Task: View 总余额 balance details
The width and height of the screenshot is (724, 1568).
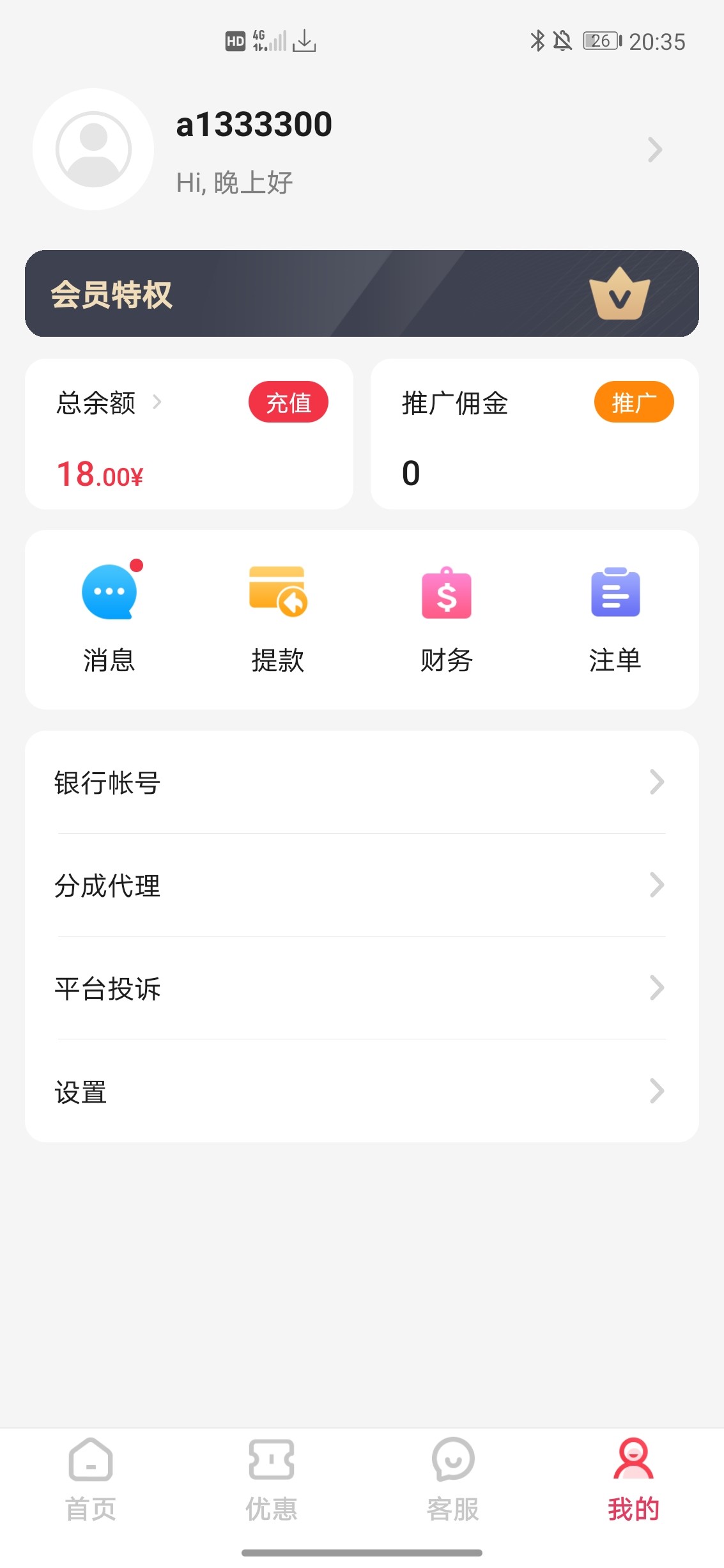Action: coord(109,403)
